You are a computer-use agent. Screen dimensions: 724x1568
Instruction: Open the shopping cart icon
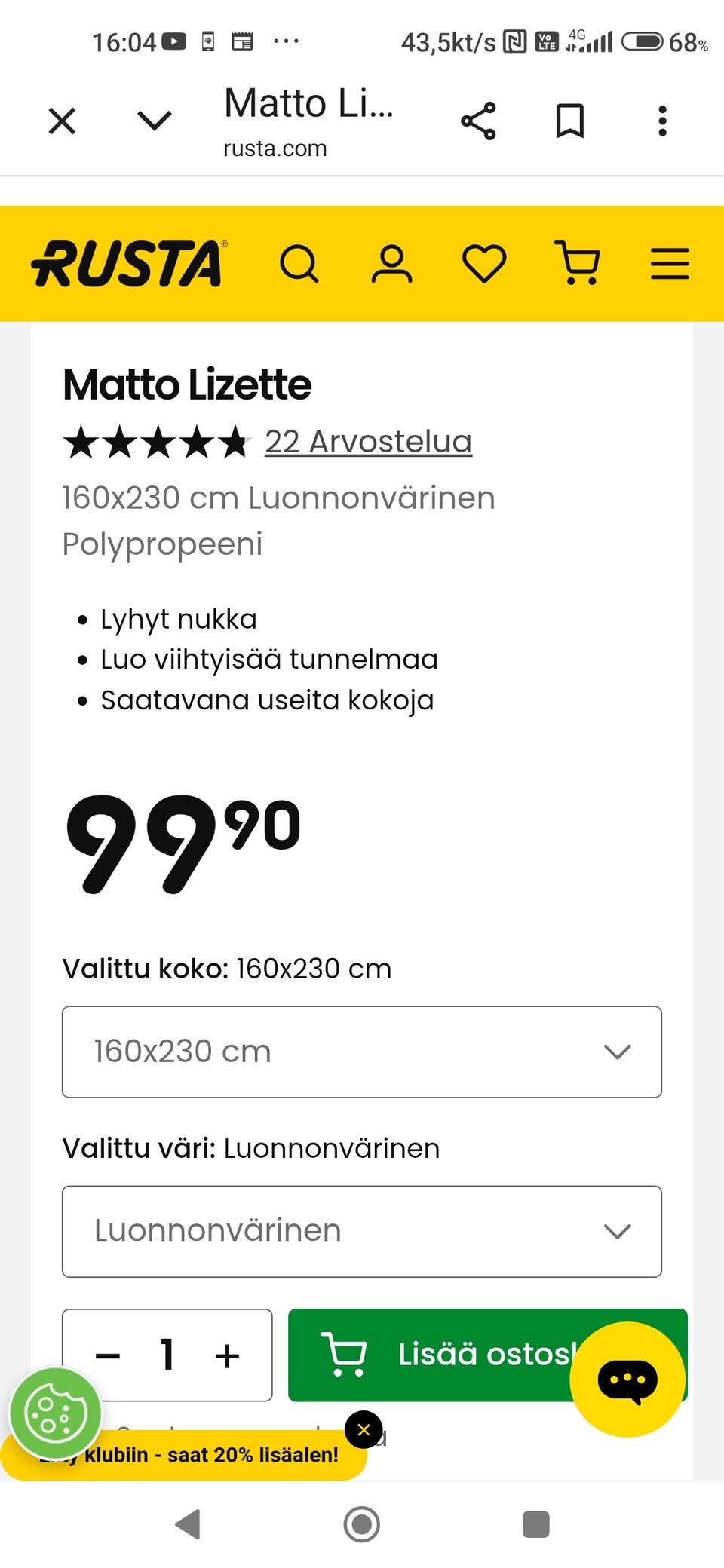[x=577, y=263]
